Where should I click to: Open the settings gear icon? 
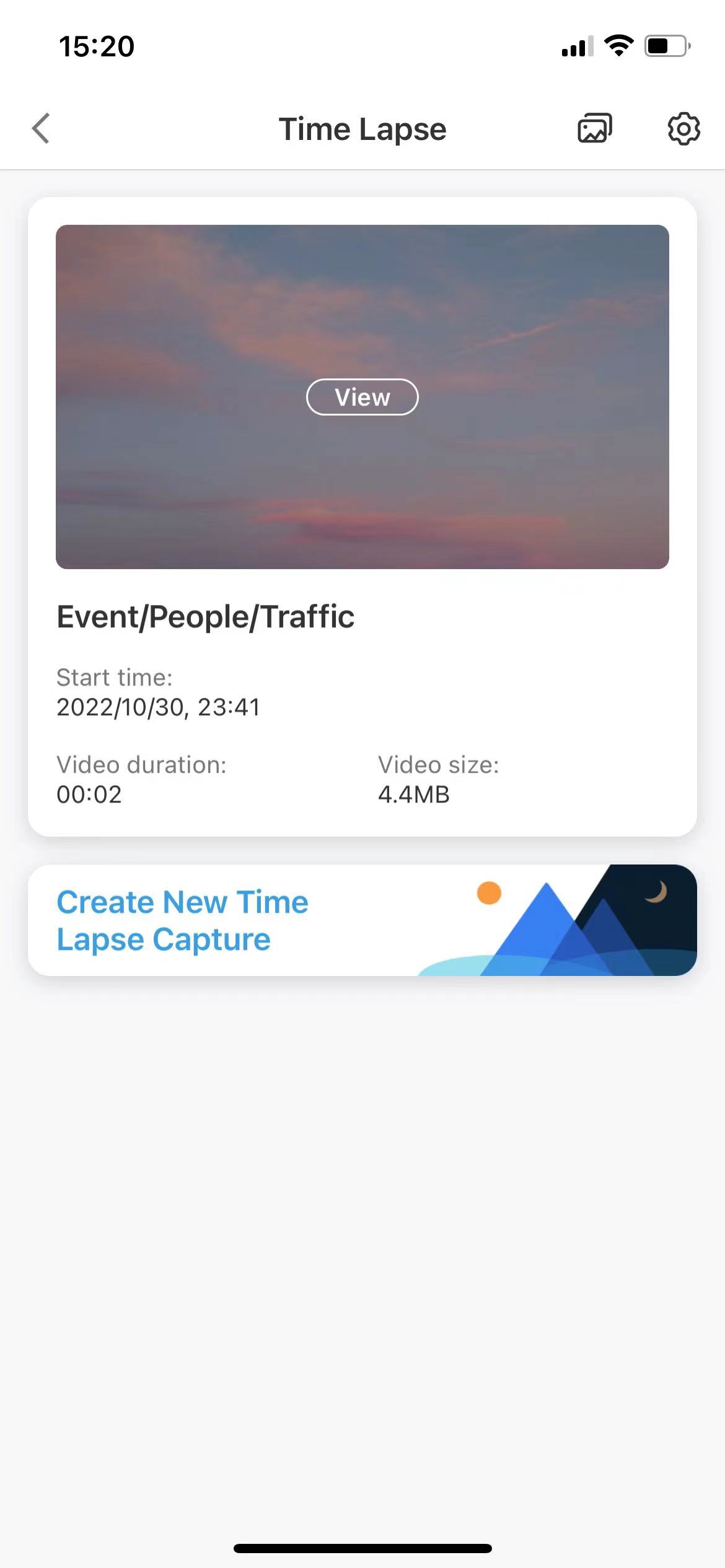pos(683,129)
